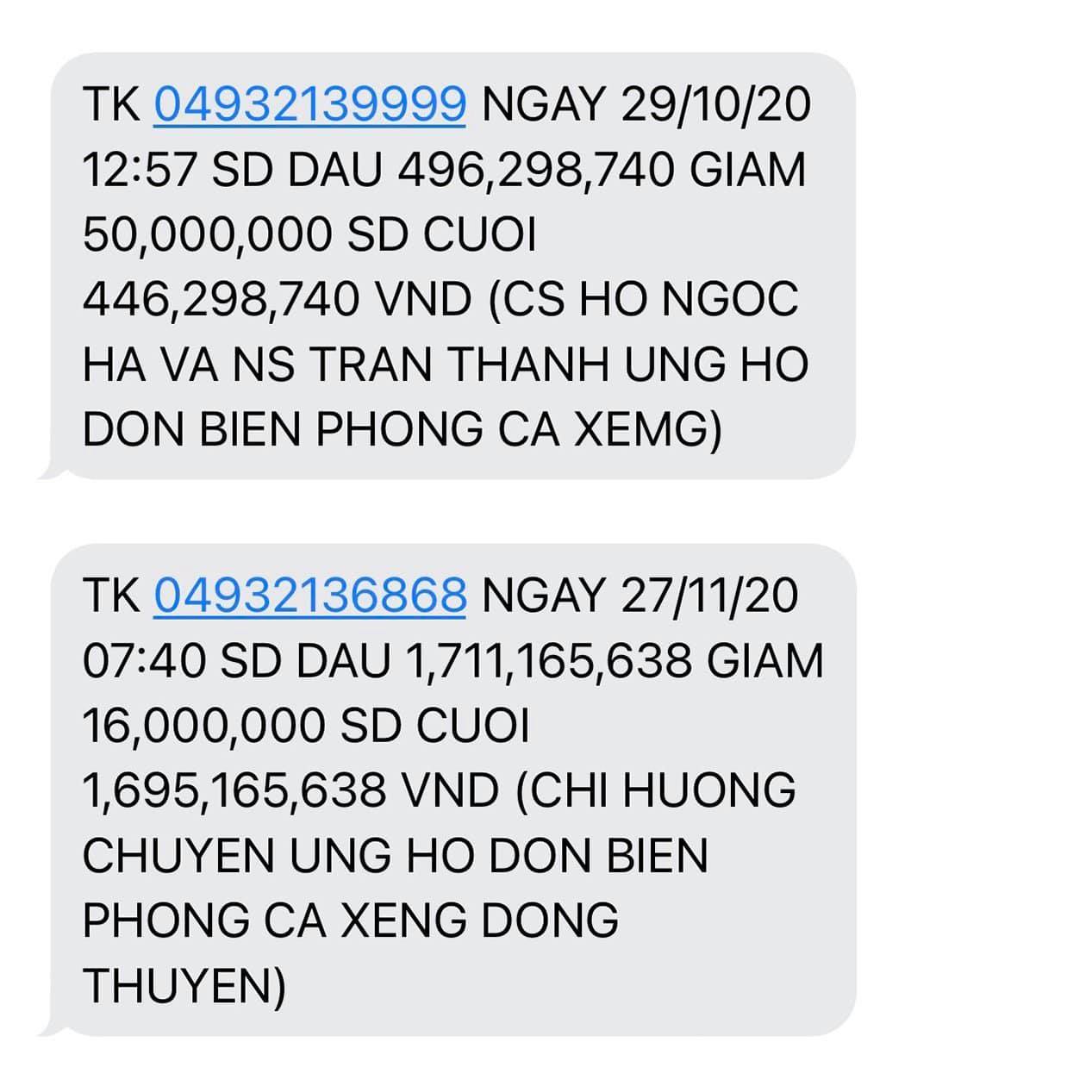
Task: Open the account number link 04932136868
Action: [310, 596]
